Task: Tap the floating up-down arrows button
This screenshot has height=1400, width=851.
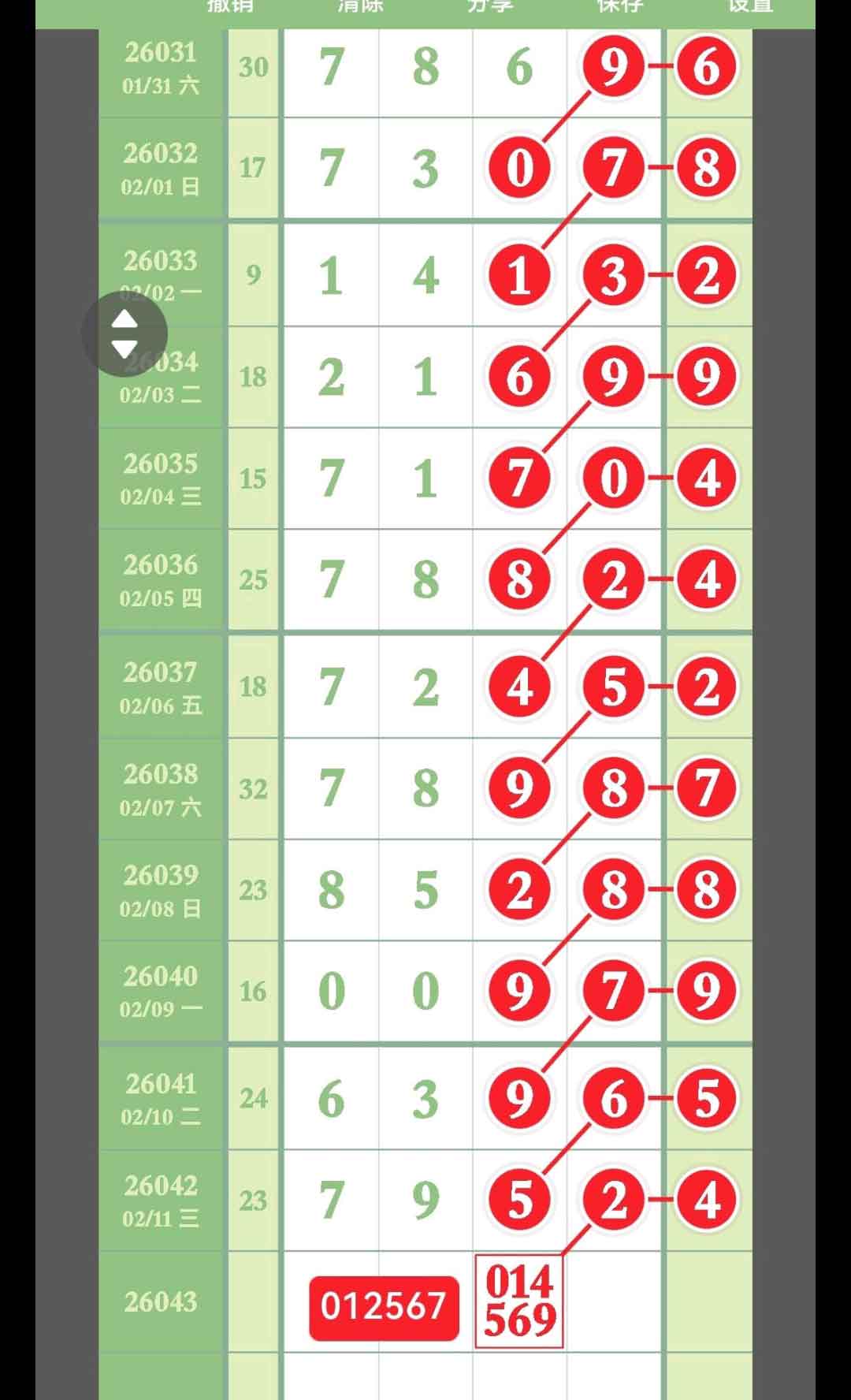Action: point(124,333)
